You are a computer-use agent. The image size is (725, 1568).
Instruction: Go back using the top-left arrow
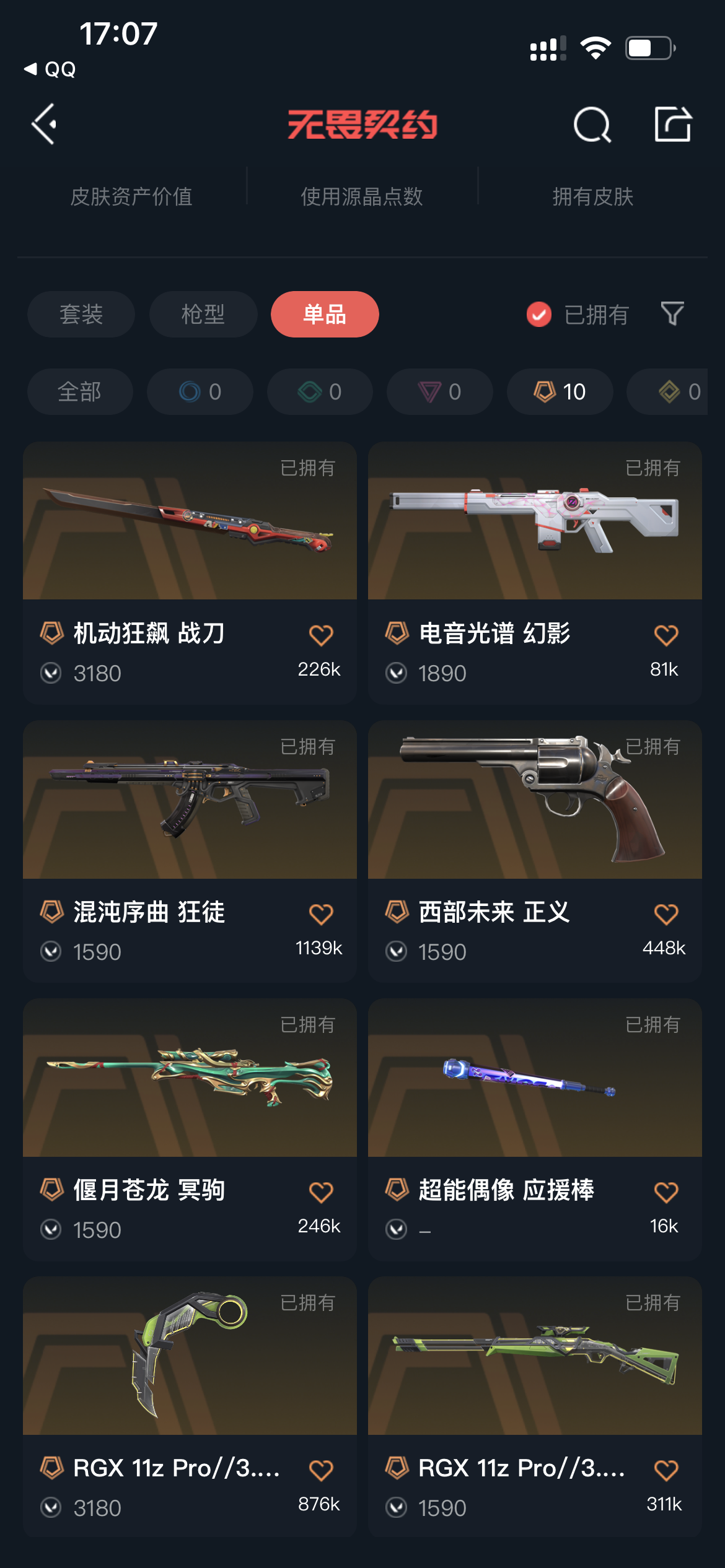[x=45, y=124]
